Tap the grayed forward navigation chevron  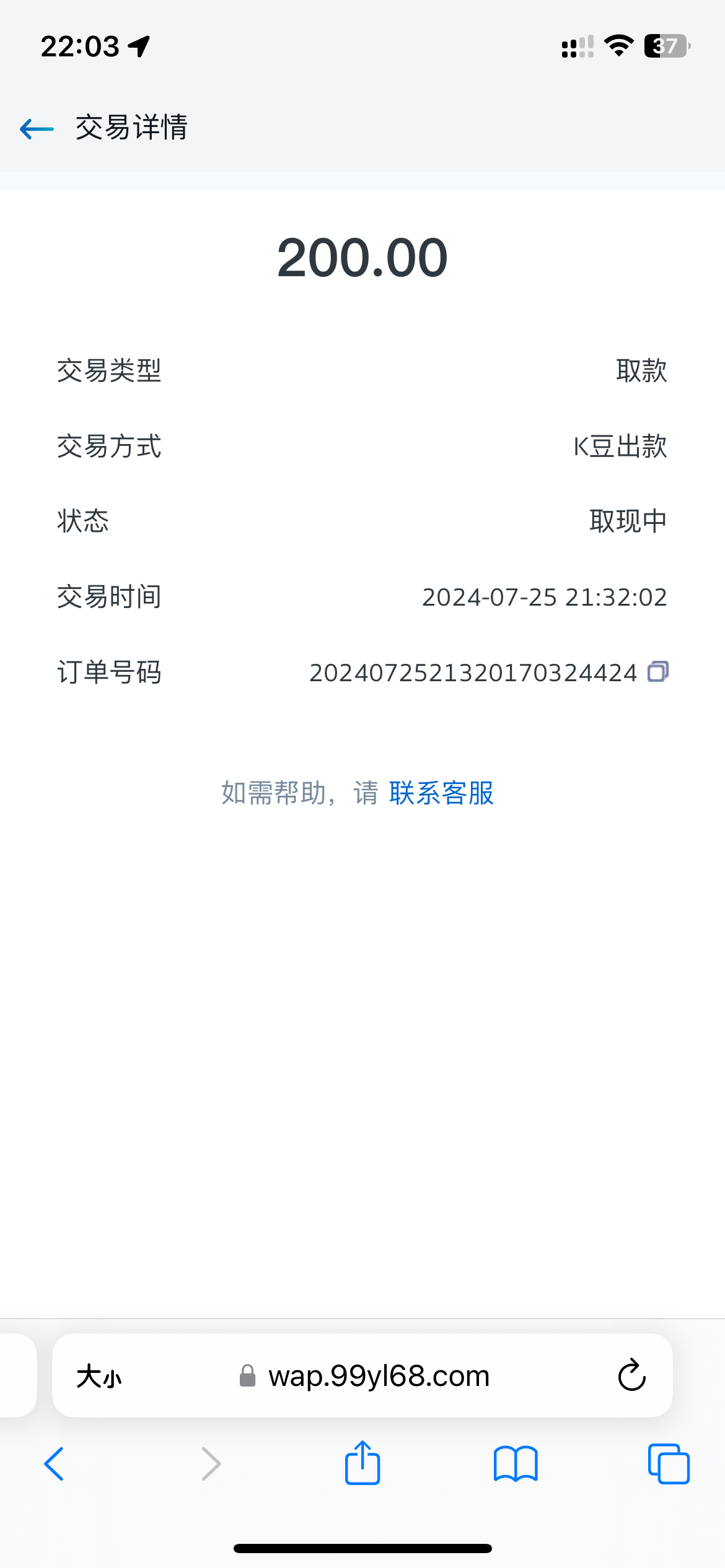(210, 1465)
